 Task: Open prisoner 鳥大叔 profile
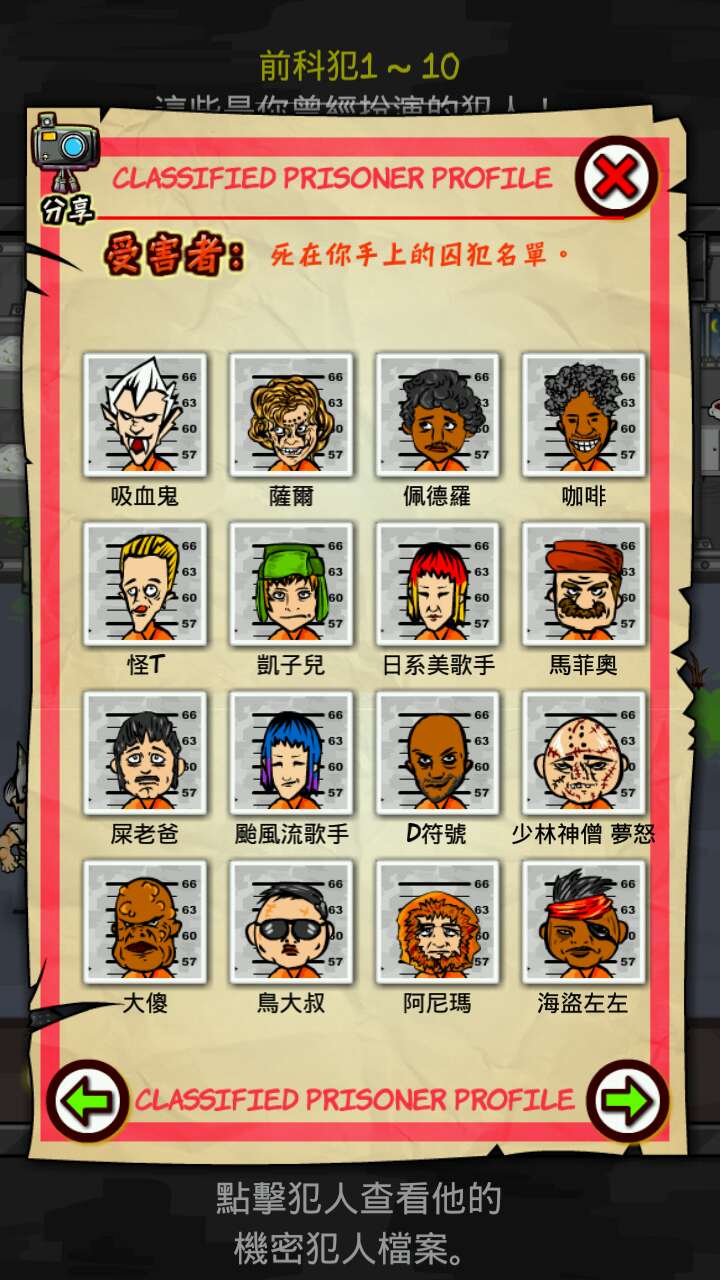point(291,921)
